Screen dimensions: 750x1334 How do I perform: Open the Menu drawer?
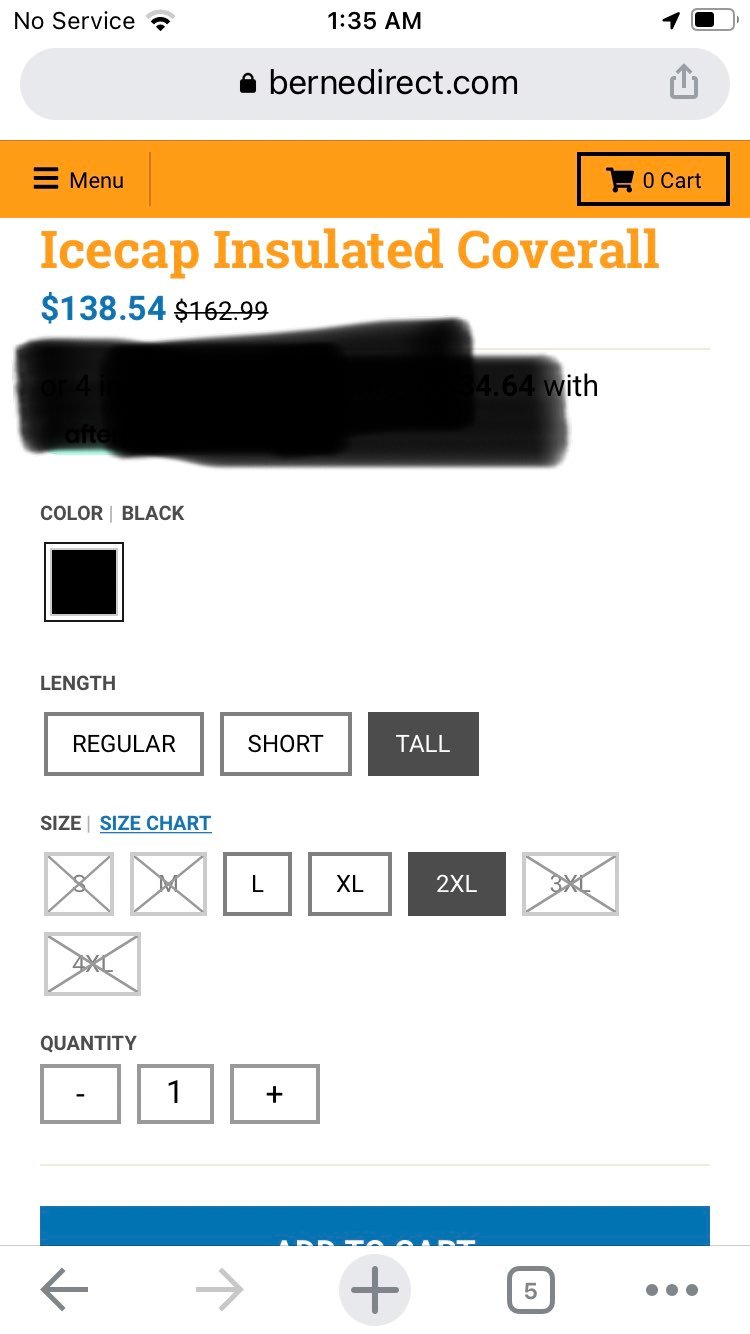click(79, 180)
